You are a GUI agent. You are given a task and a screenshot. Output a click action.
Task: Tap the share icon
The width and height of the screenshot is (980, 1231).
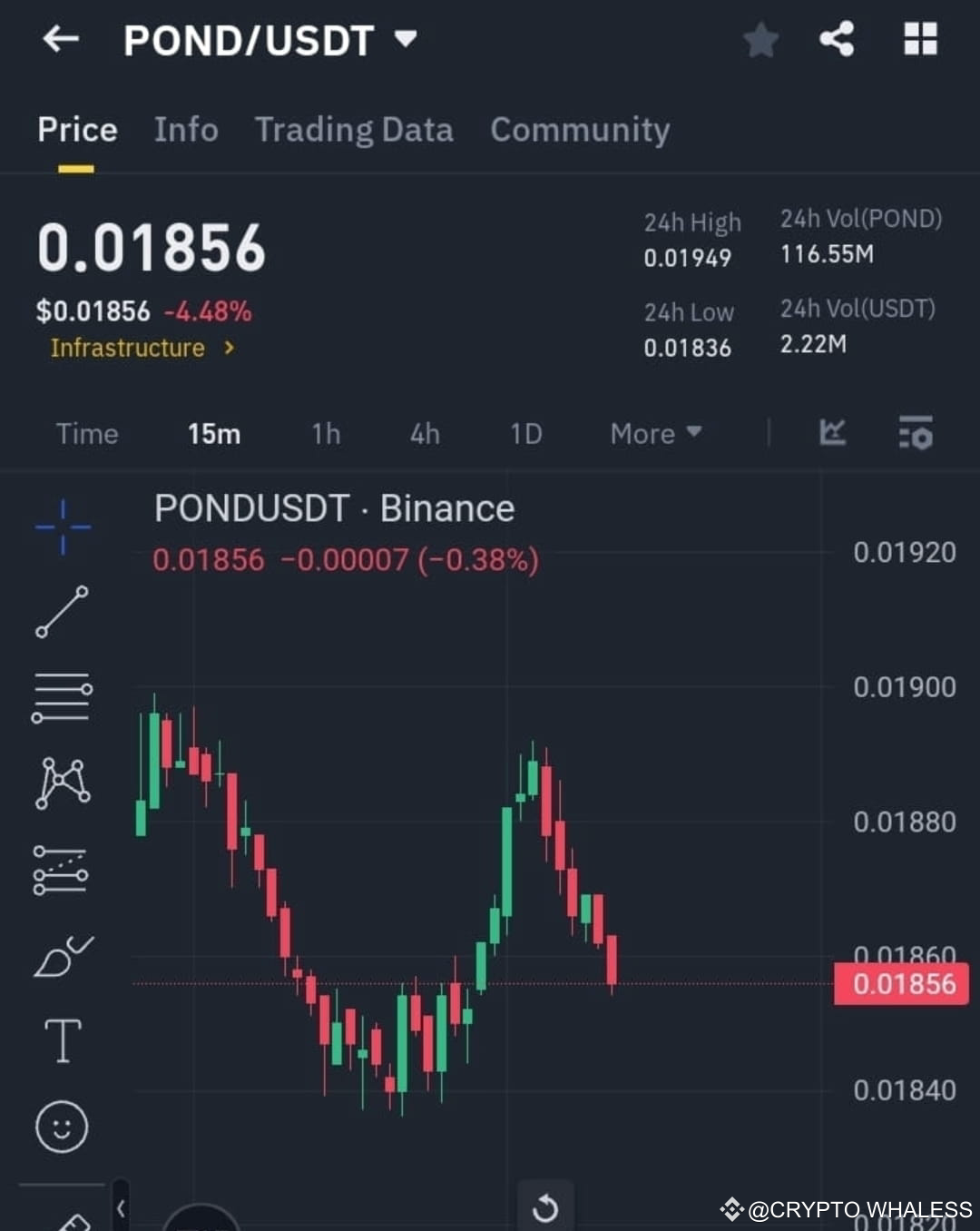tap(836, 40)
